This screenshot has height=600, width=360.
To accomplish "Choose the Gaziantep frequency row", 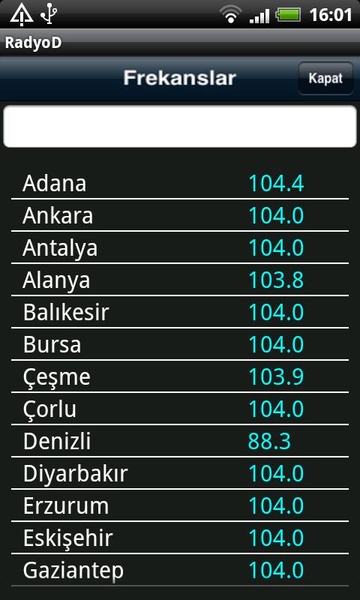I will pos(180,570).
